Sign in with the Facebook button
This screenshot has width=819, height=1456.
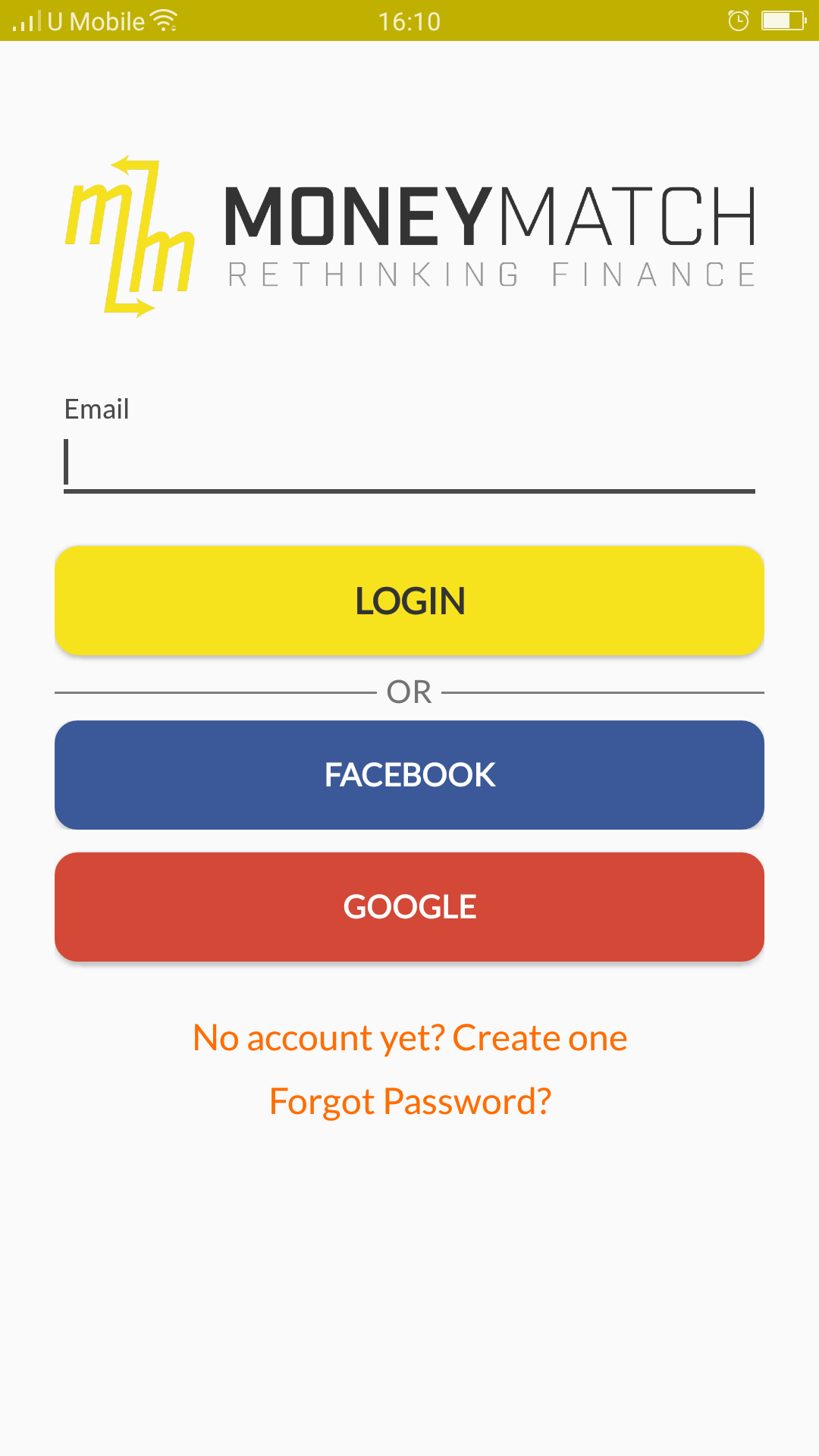(x=409, y=775)
